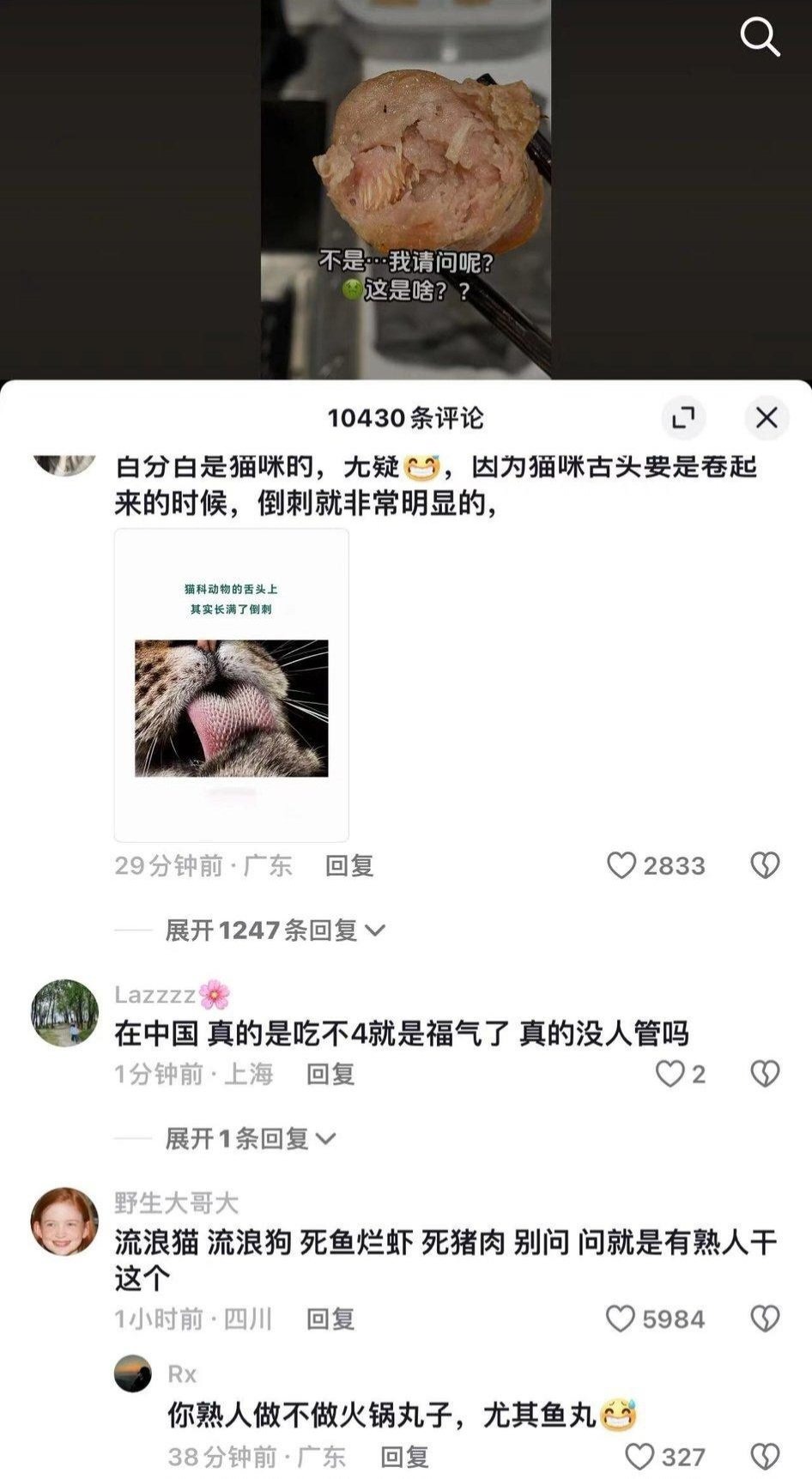Dislike the comment with 2833 likes
Viewport: 812px width, 1479px height.
(765, 865)
